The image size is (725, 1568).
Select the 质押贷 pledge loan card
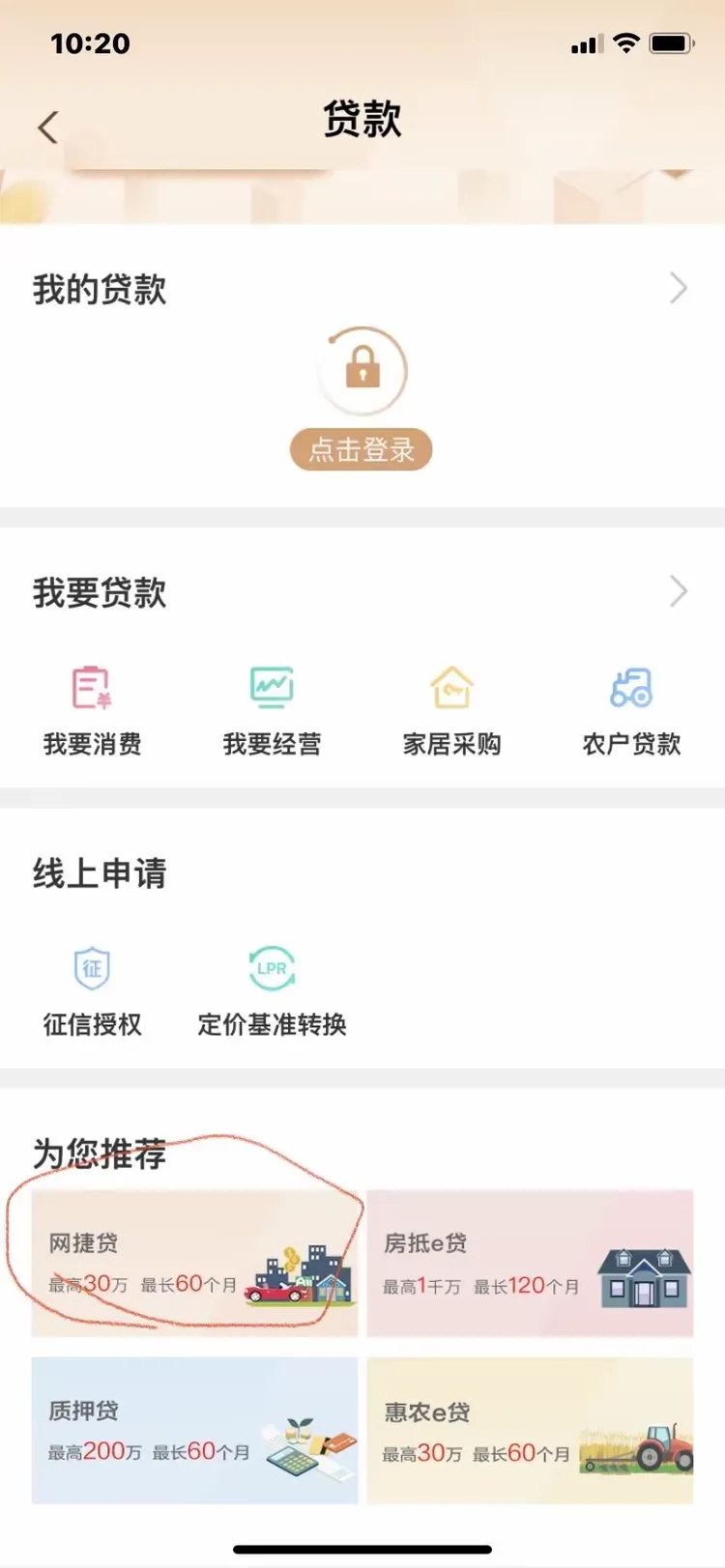pos(193,1430)
